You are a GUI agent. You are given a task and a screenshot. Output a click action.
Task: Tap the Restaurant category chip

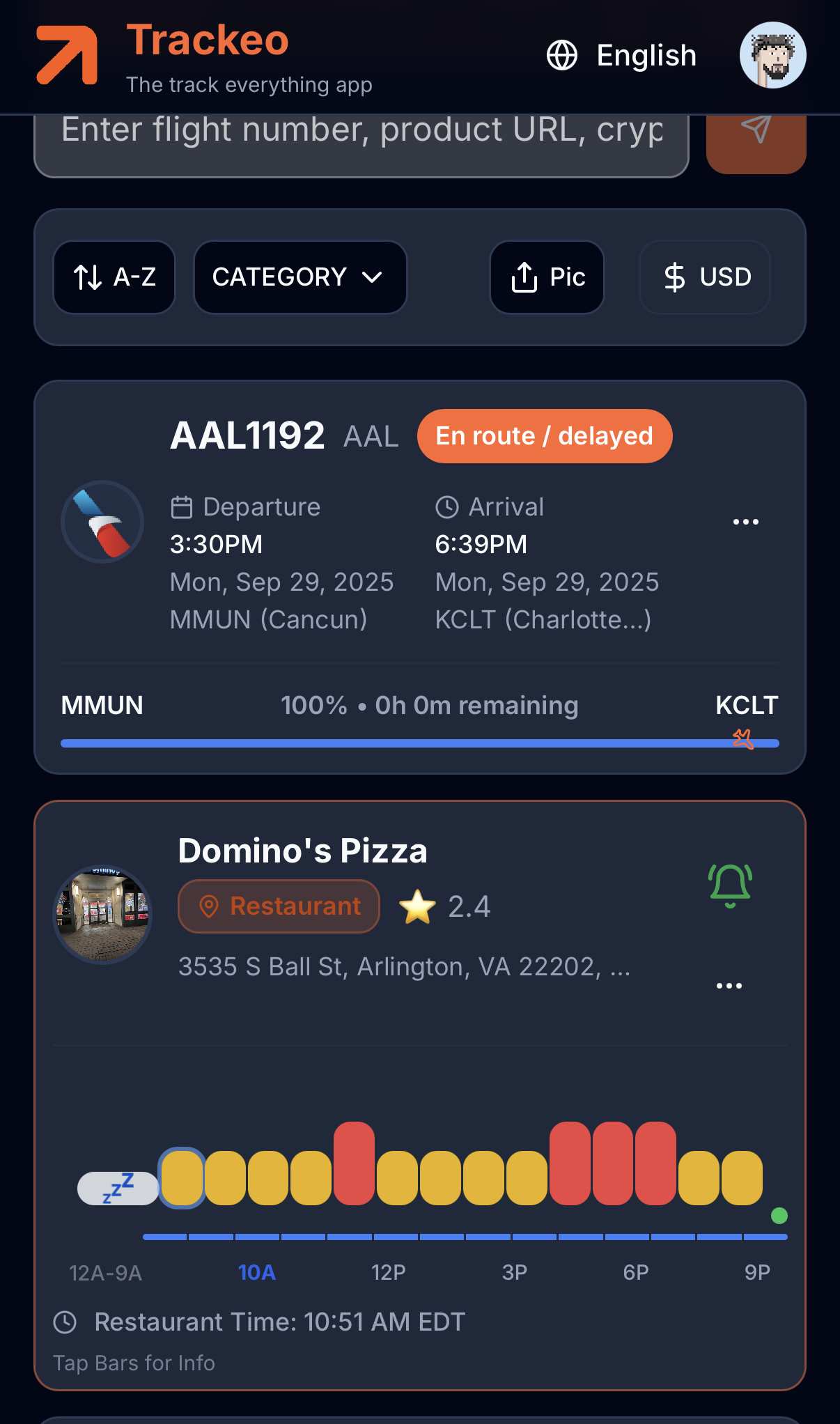pos(279,906)
